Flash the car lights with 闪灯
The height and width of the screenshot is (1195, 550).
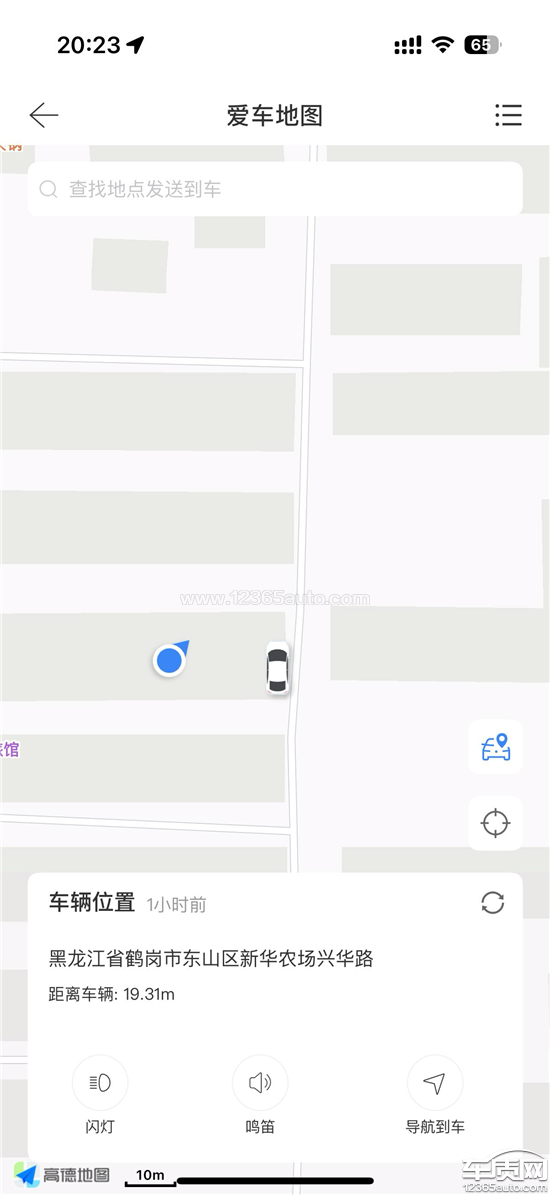point(100,1095)
